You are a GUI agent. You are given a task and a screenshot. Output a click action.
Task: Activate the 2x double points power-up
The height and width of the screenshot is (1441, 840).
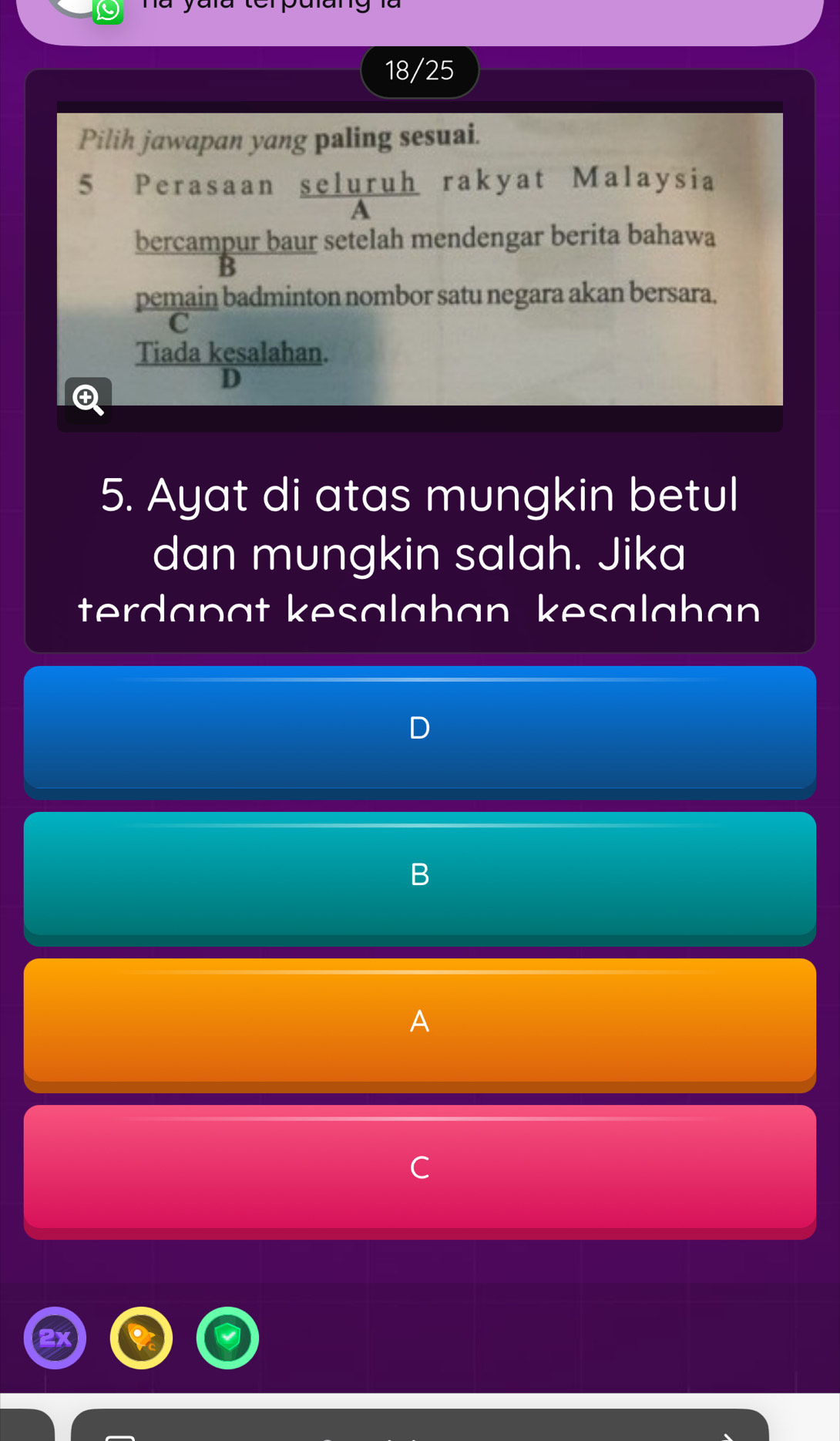click(x=55, y=1338)
